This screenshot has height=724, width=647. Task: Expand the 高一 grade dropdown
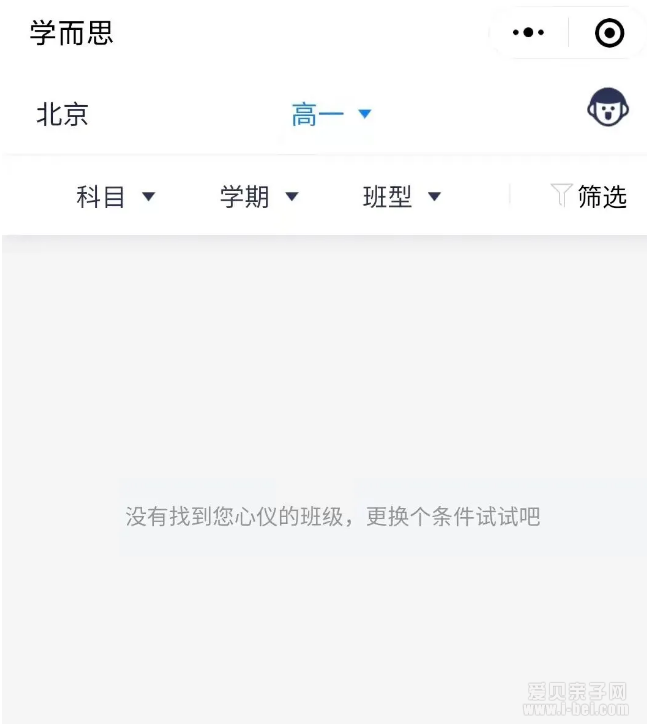pyautogui.click(x=331, y=115)
